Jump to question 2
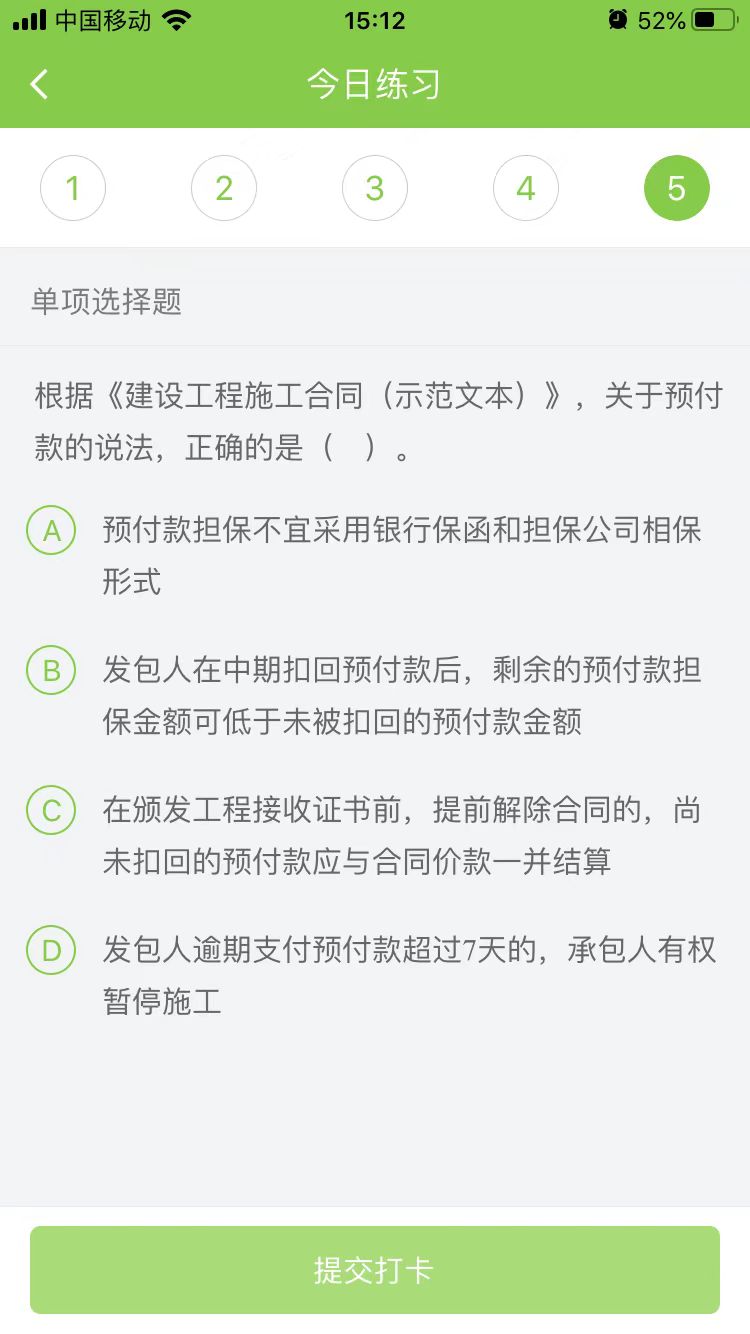Screen dimensions: 750x1334 [x=224, y=188]
